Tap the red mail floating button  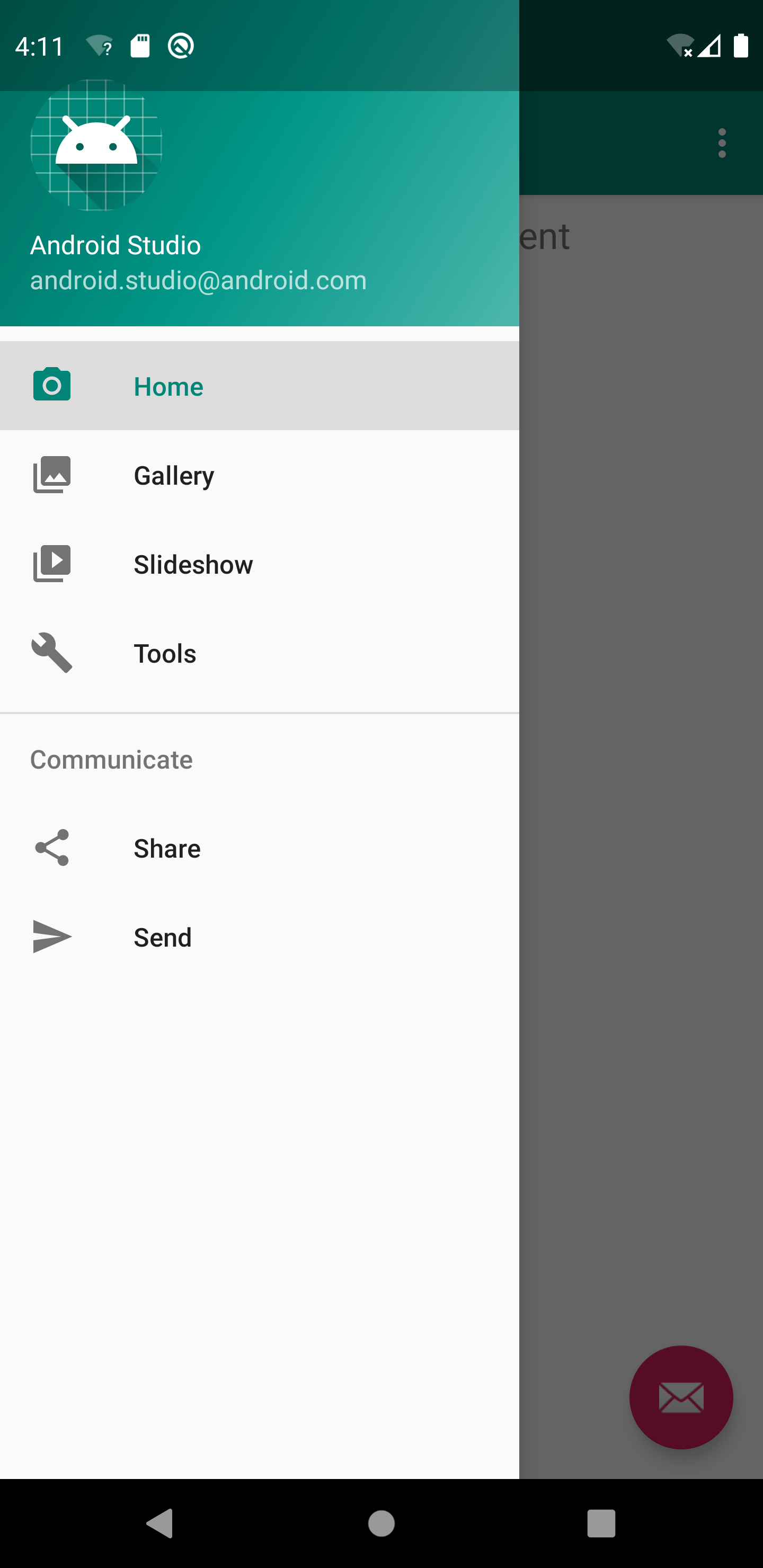pos(681,1397)
